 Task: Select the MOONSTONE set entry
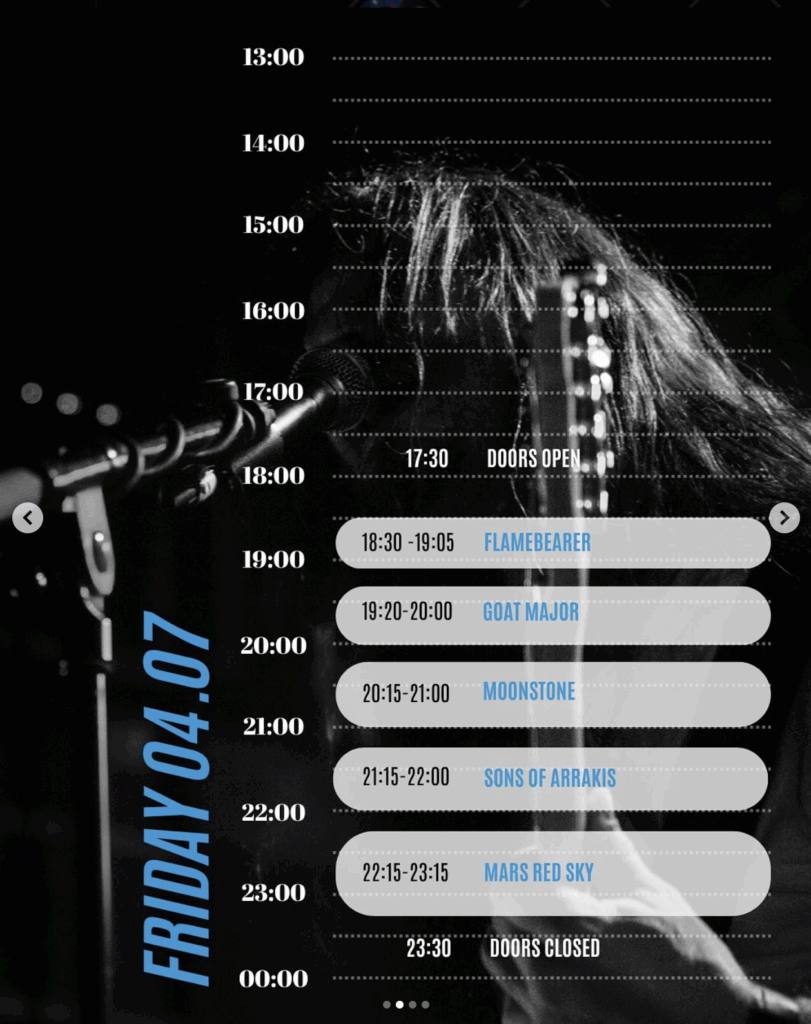(553, 693)
